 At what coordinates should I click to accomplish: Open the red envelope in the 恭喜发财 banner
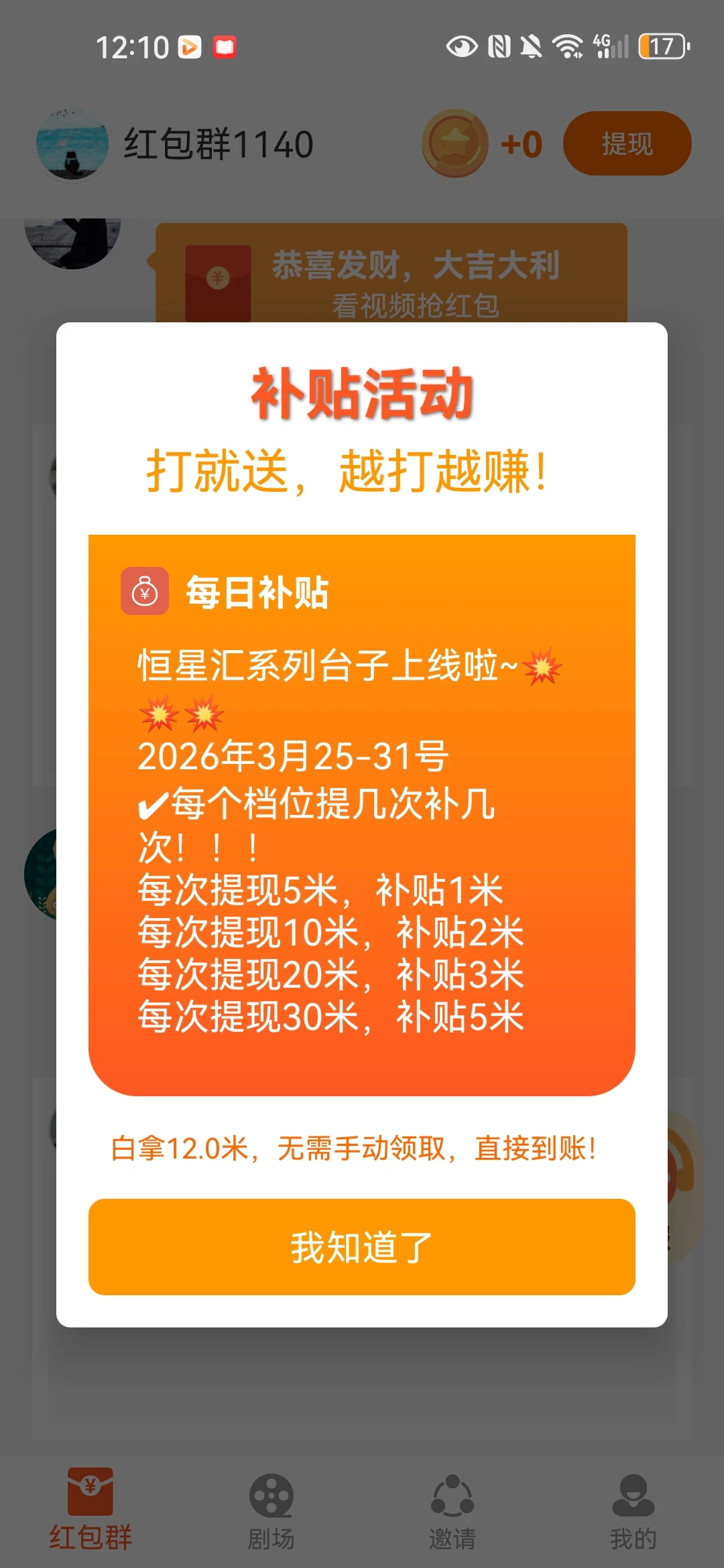click(x=218, y=281)
